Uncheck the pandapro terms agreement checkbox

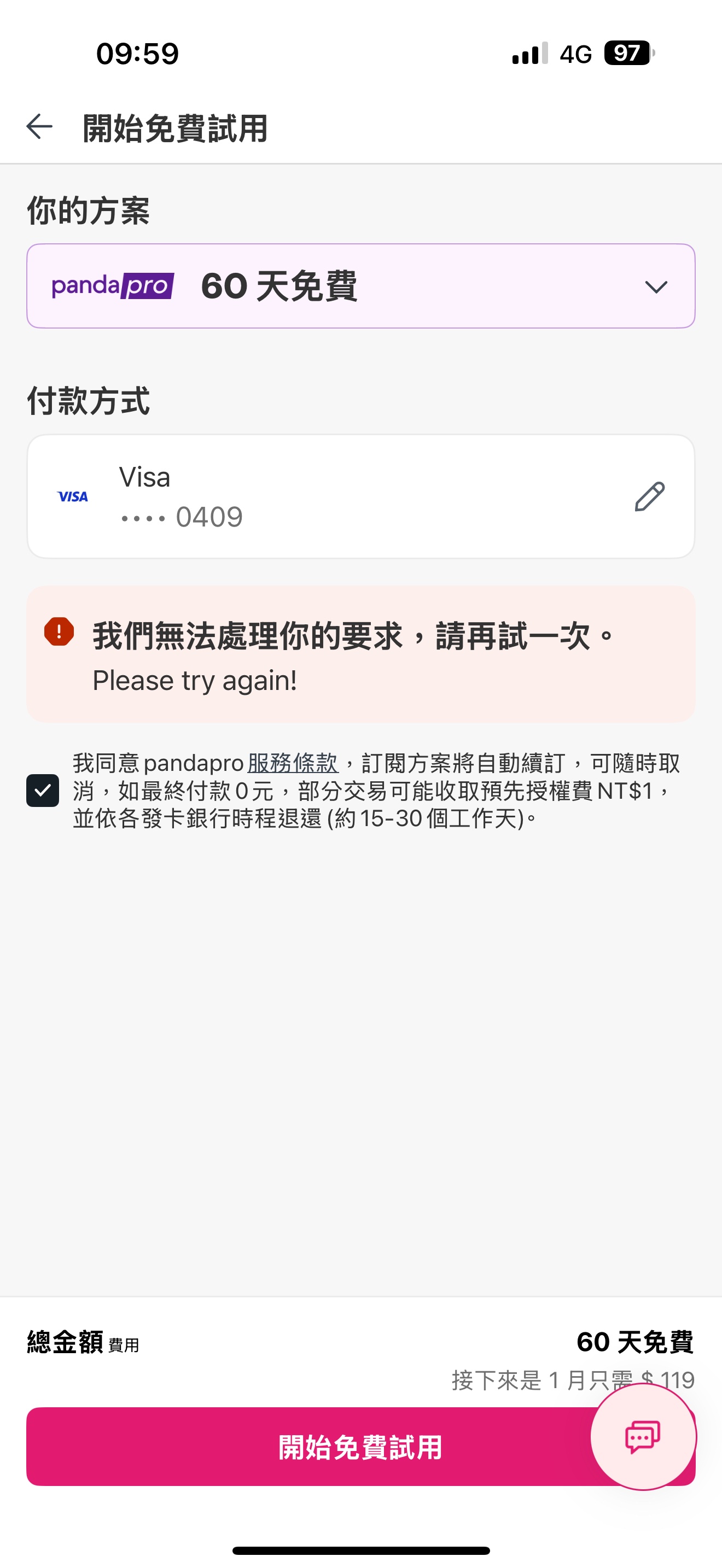tap(43, 790)
